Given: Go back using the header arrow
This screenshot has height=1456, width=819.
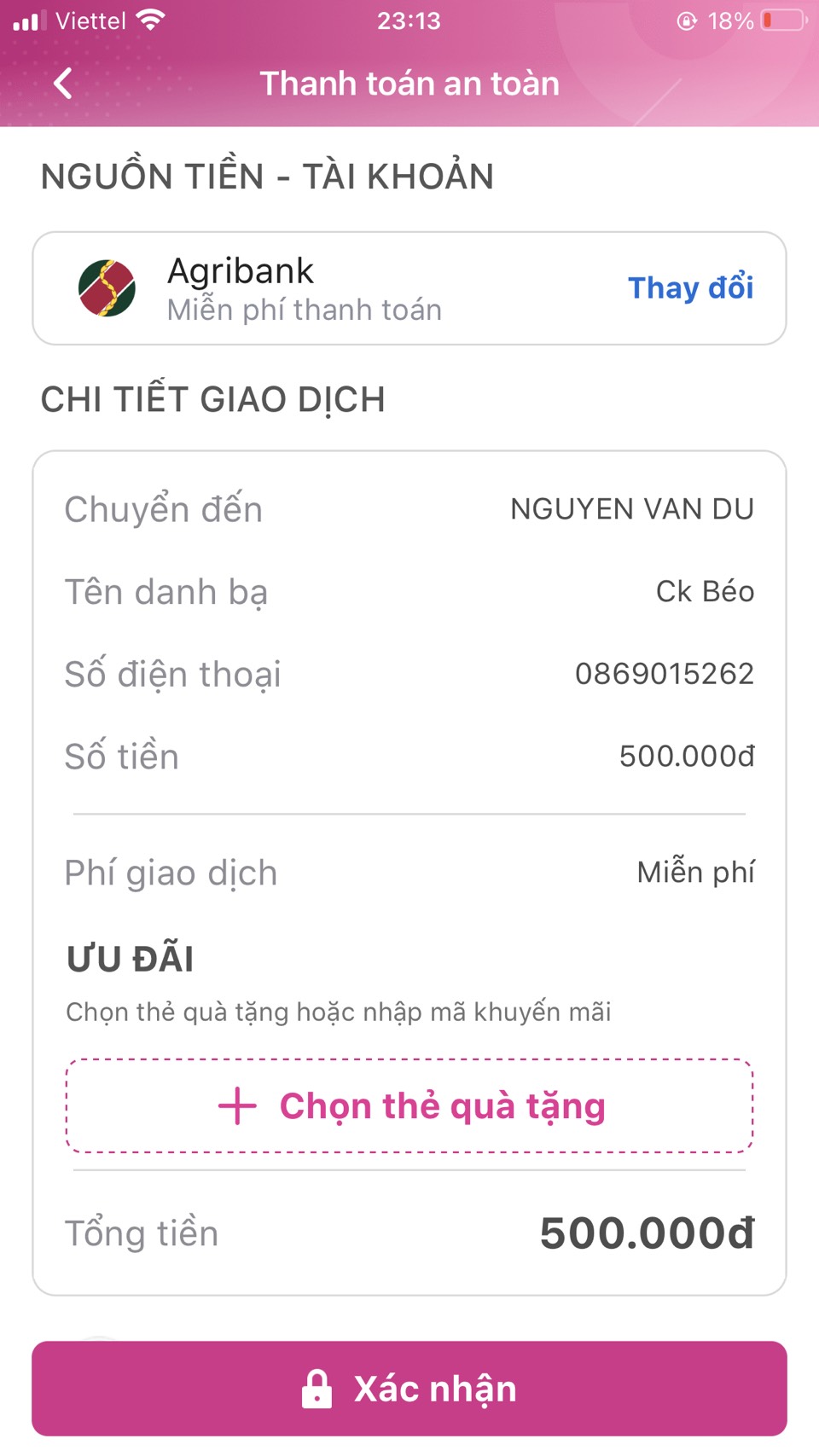Looking at the screenshot, I should point(62,84).
